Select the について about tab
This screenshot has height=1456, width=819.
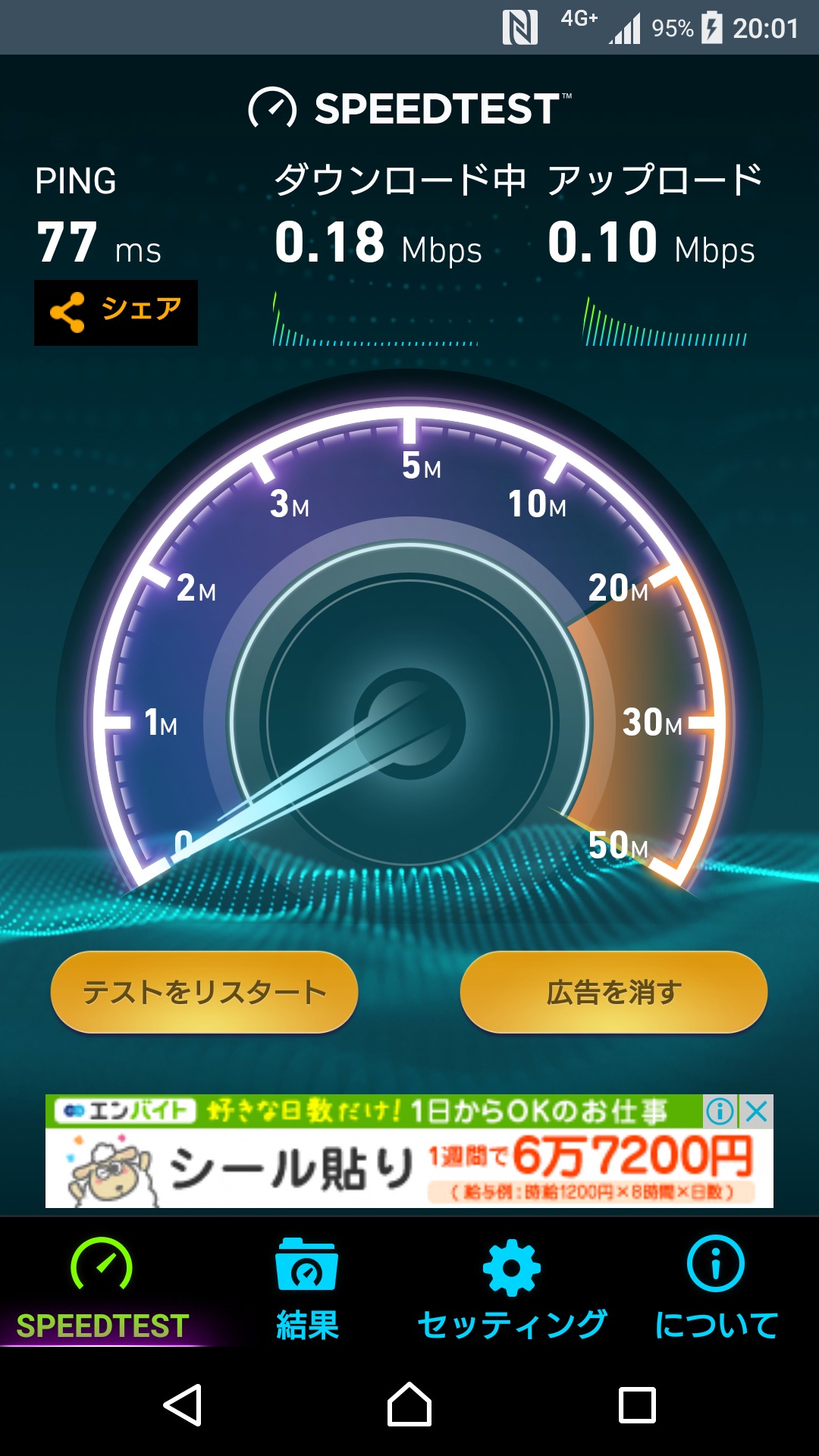716,1289
